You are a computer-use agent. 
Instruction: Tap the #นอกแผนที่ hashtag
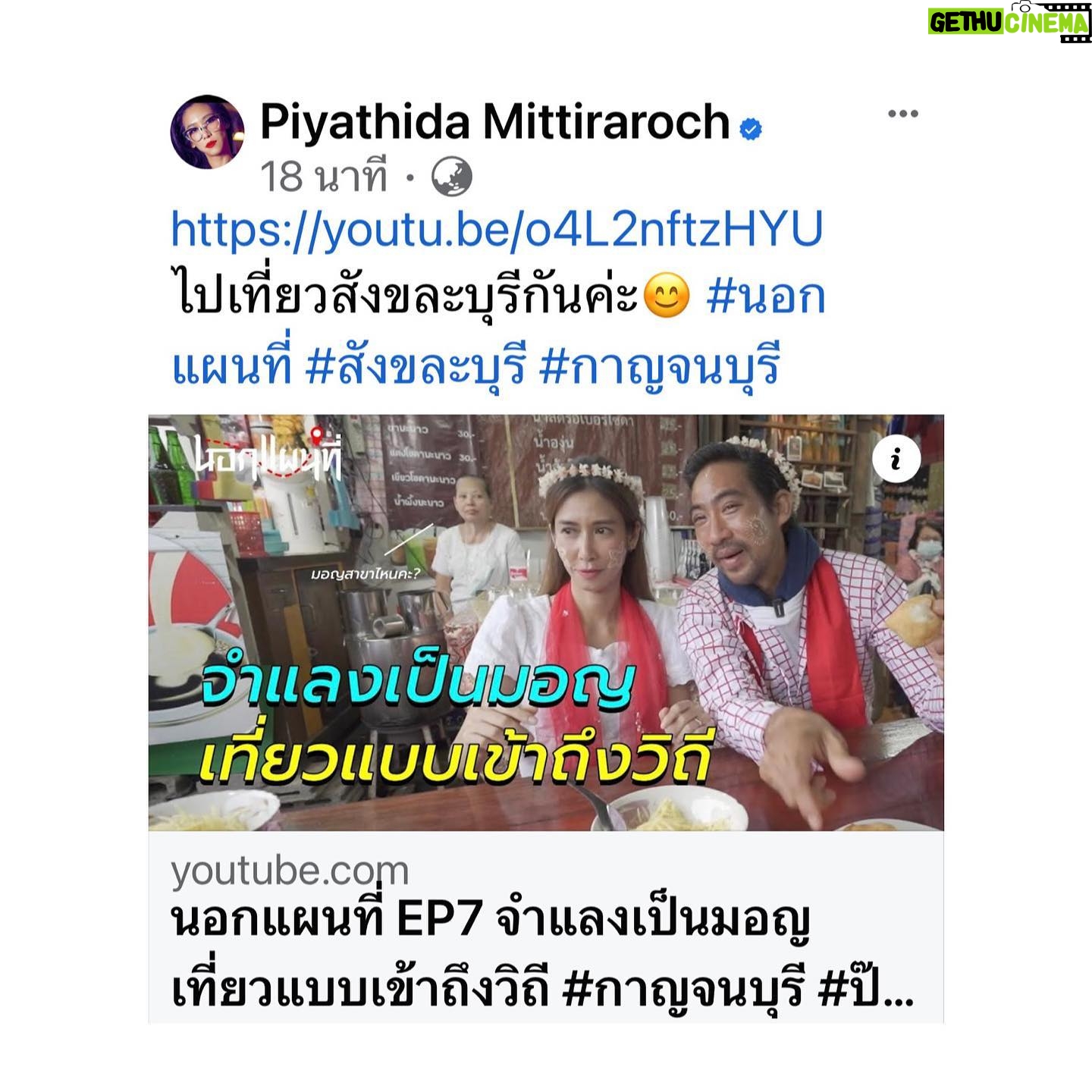coord(764,297)
